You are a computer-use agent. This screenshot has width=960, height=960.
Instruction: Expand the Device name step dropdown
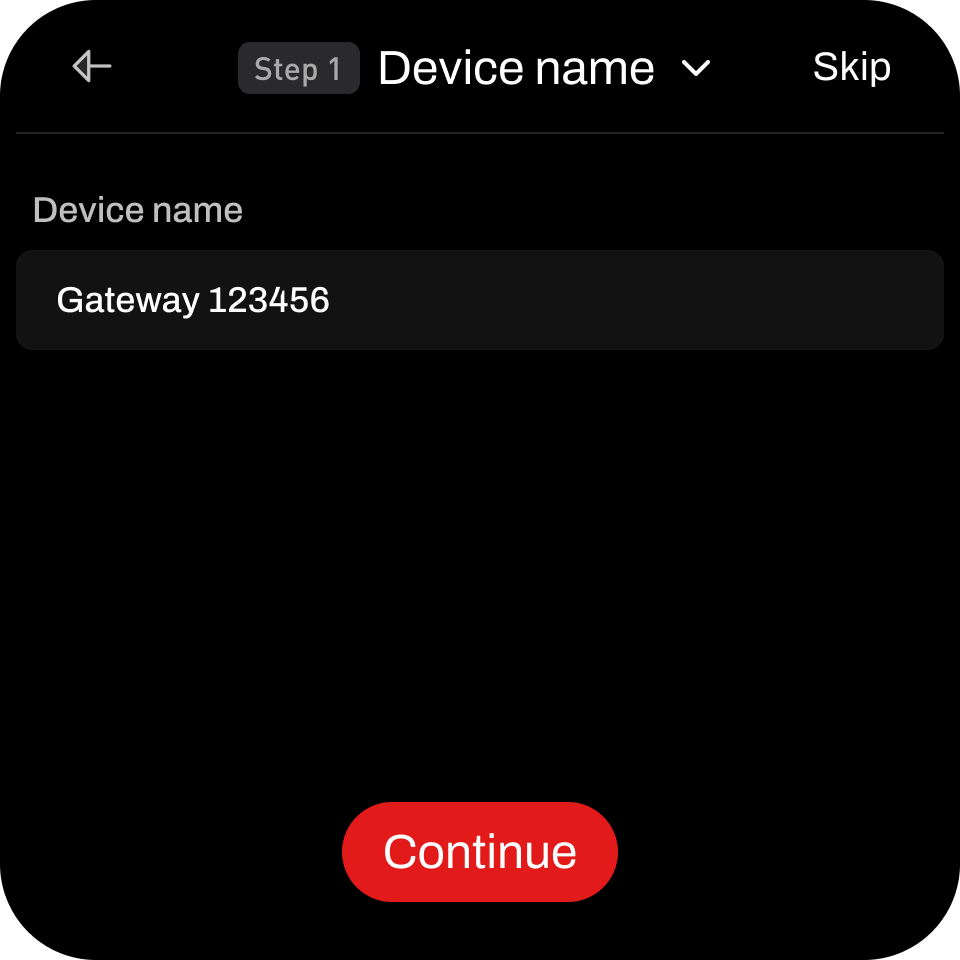[695, 68]
